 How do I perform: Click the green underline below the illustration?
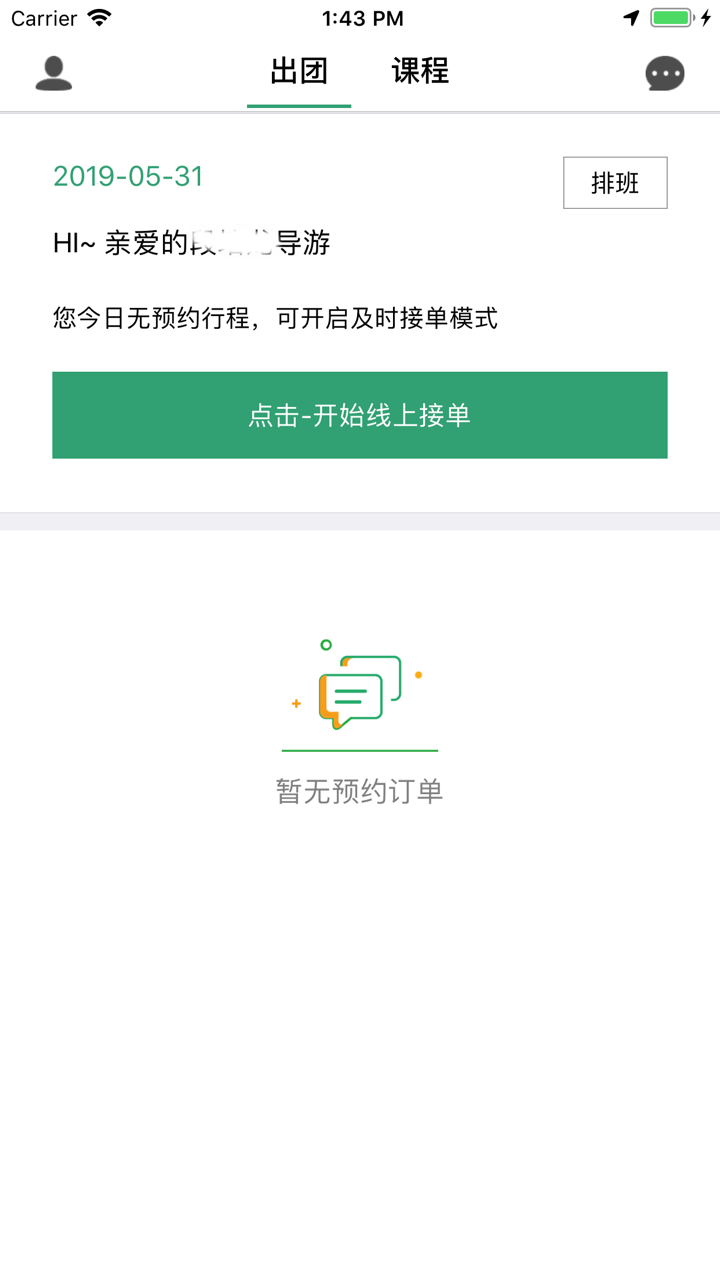pyautogui.click(x=360, y=748)
